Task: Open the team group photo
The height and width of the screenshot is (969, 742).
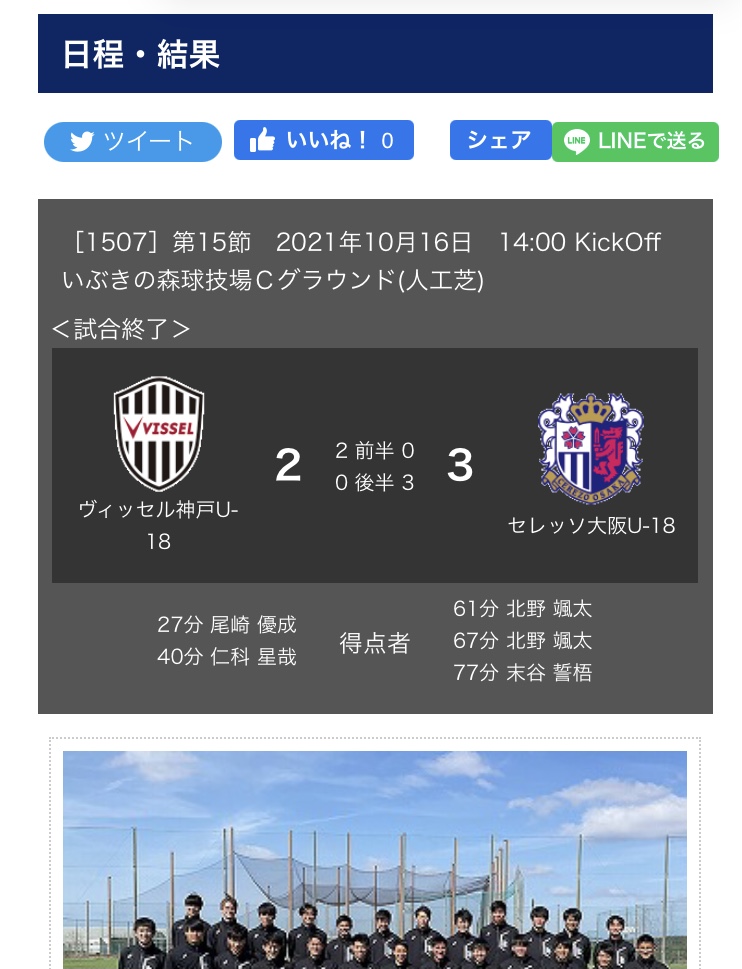Action: pos(375,860)
